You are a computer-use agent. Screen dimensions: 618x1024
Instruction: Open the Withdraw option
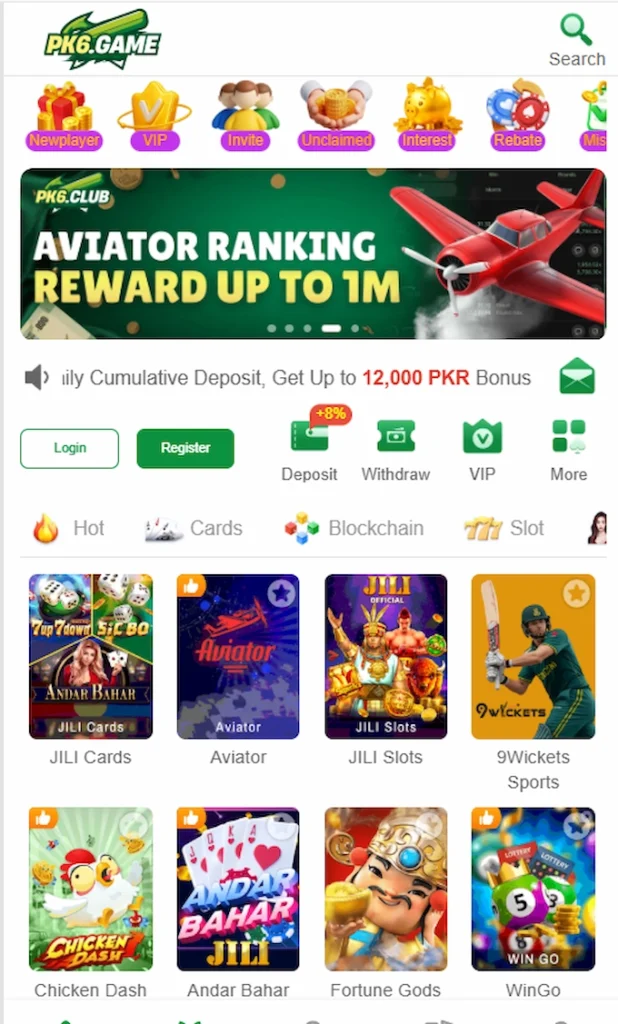tap(395, 448)
